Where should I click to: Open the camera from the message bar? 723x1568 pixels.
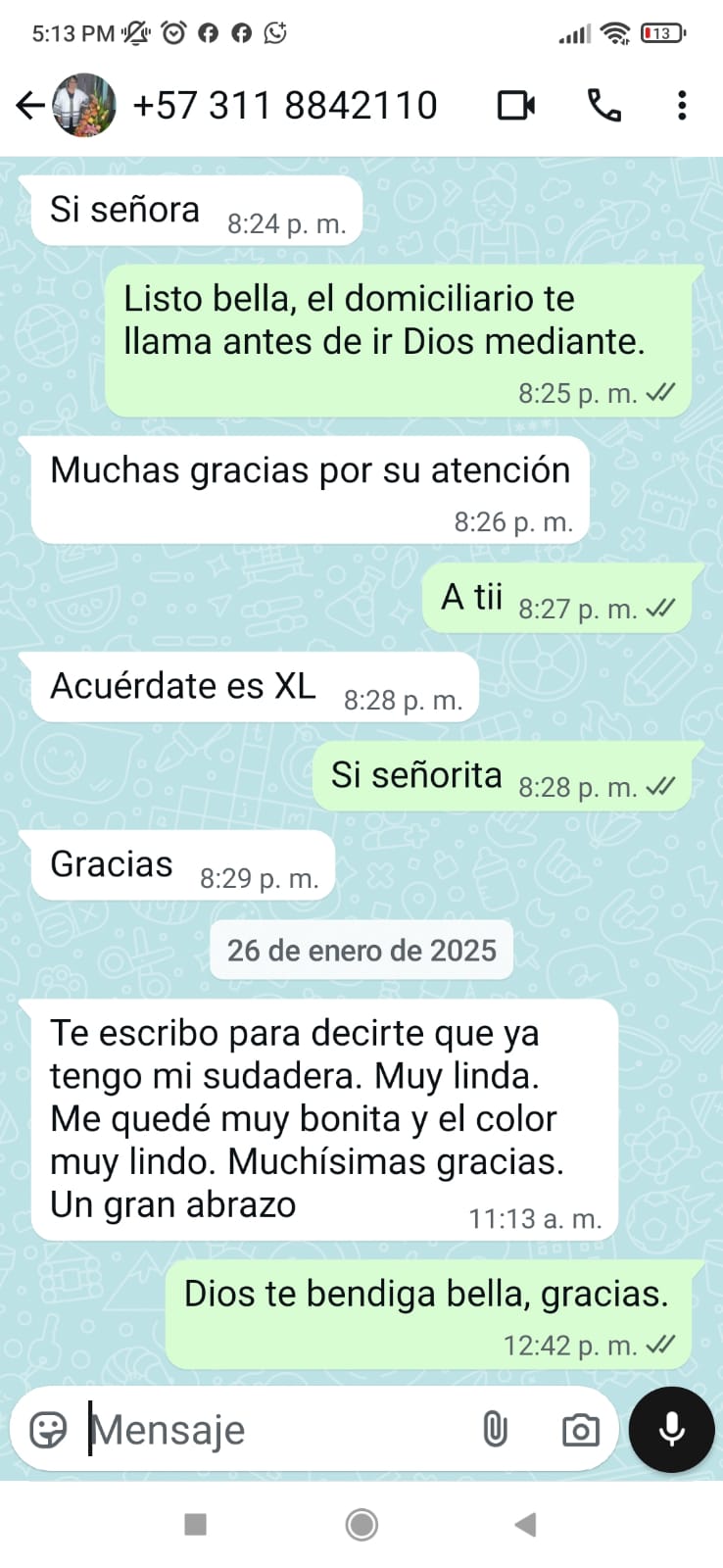point(580,1430)
